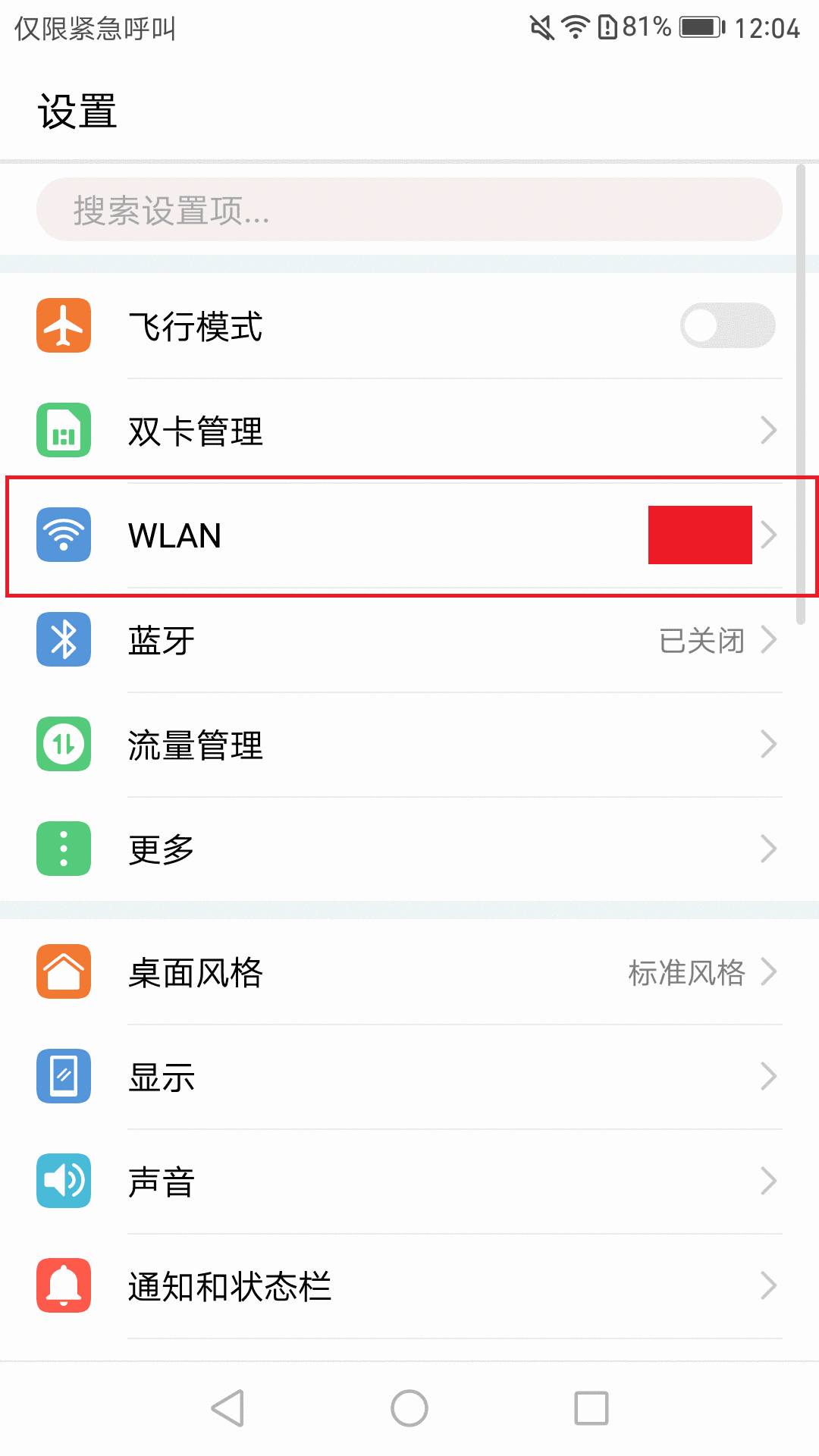Open 通知和状态栏 notification settings
Image resolution: width=819 pixels, height=1456 pixels.
pyautogui.click(x=409, y=1286)
